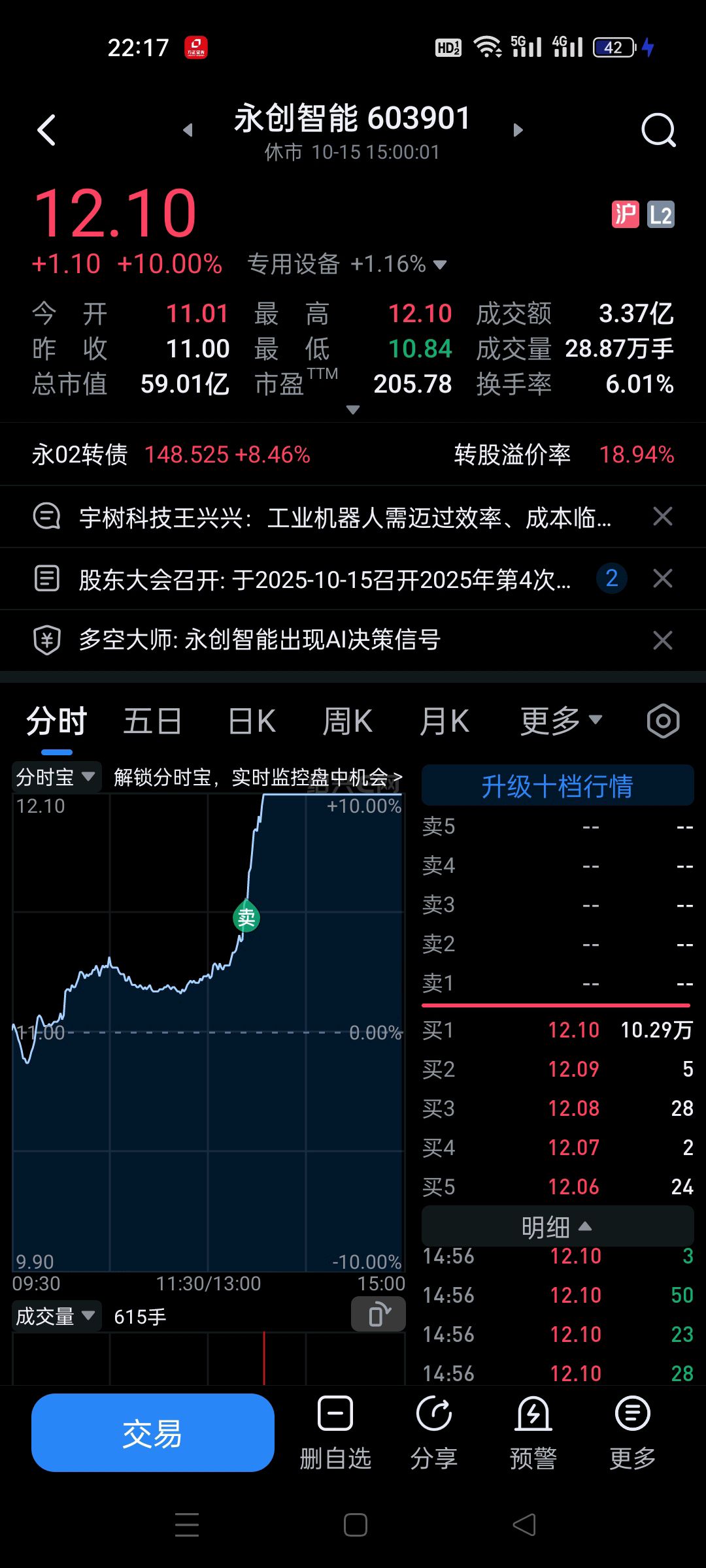Switch to the next stock arrow

click(x=518, y=130)
